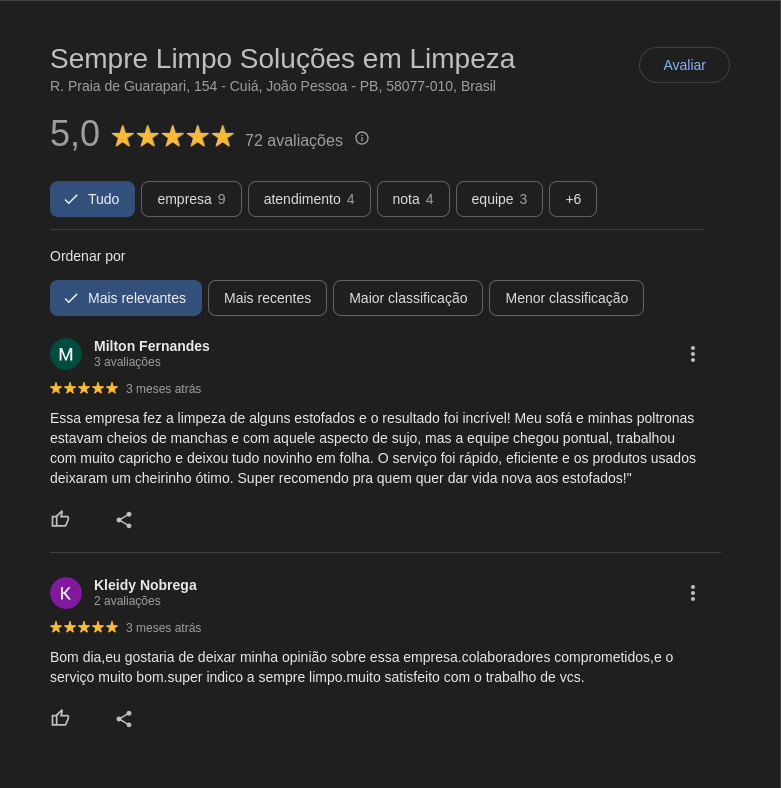
Task: Select the Tudo filter chip
Action: click(92, 199)
